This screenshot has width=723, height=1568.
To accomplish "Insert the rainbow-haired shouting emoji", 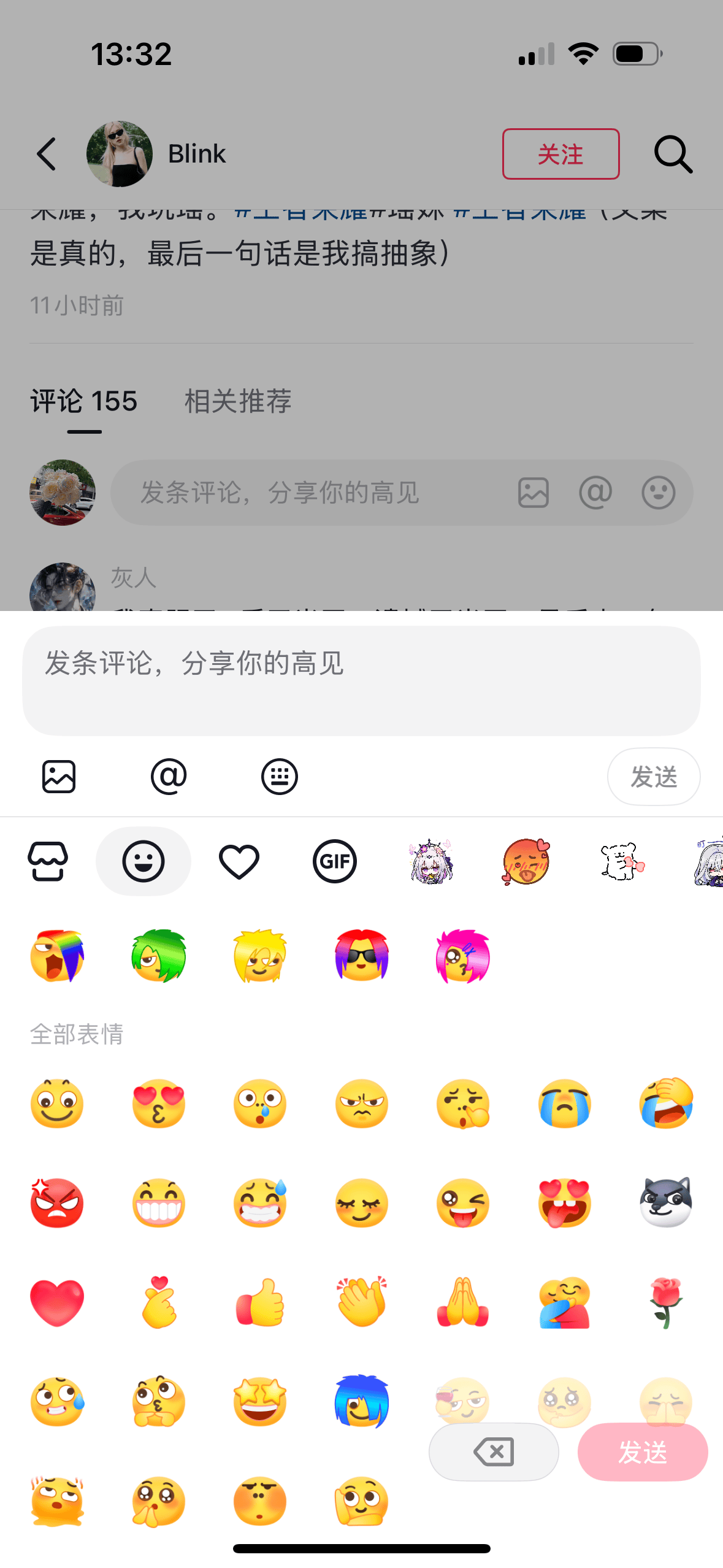I will (57, 956).
